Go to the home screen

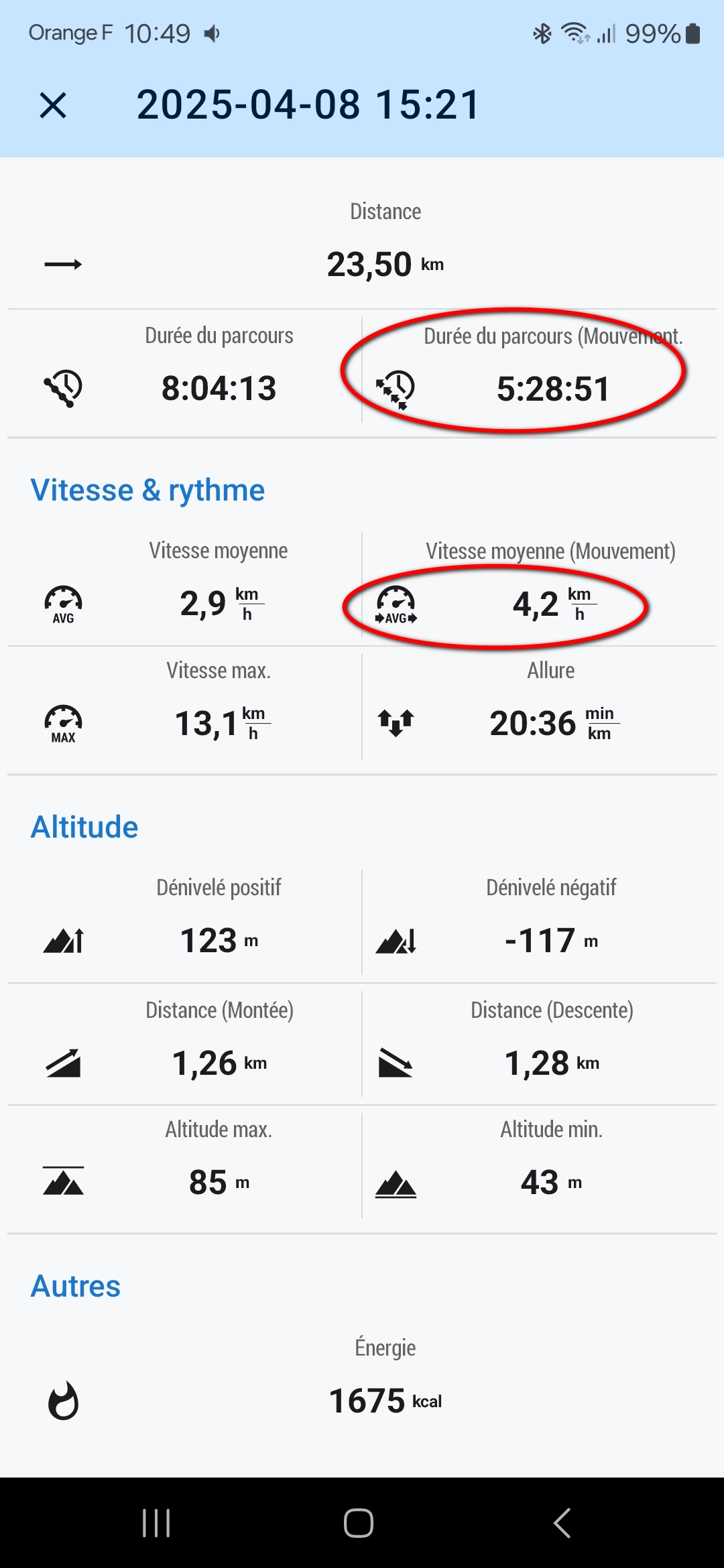pos(359,1522)
